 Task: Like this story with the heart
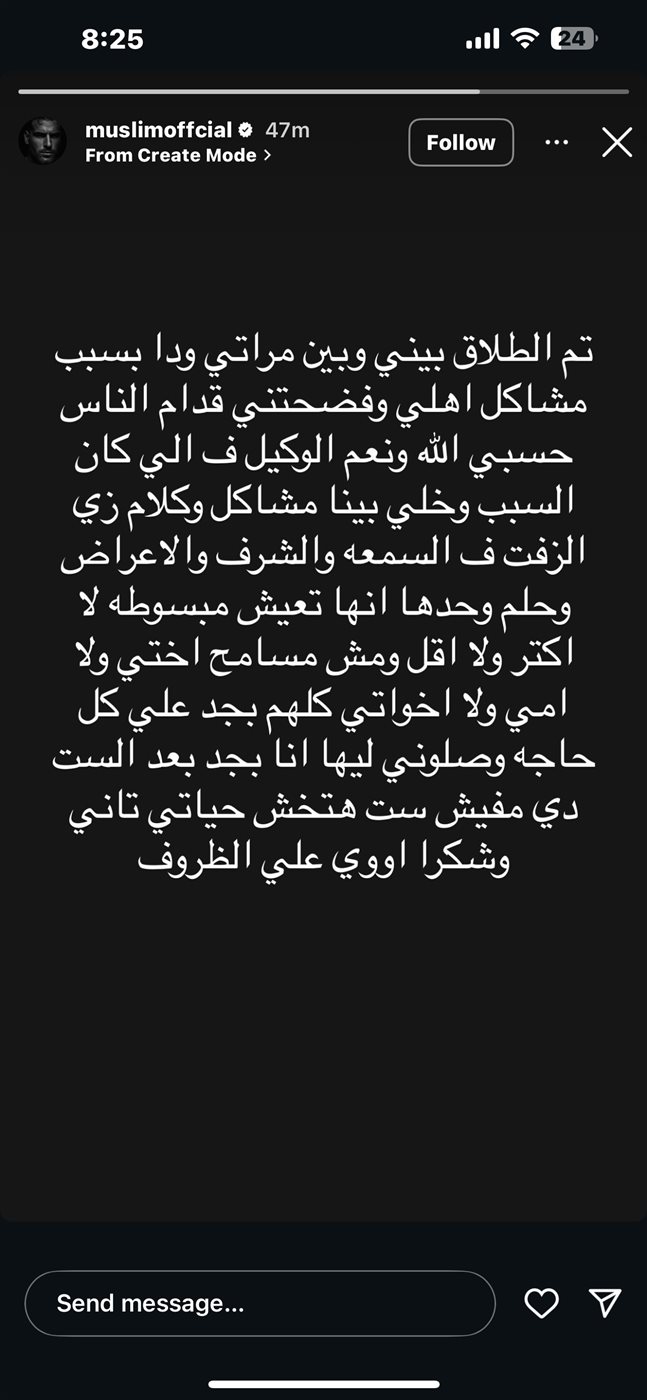(x=541, y=1302)
